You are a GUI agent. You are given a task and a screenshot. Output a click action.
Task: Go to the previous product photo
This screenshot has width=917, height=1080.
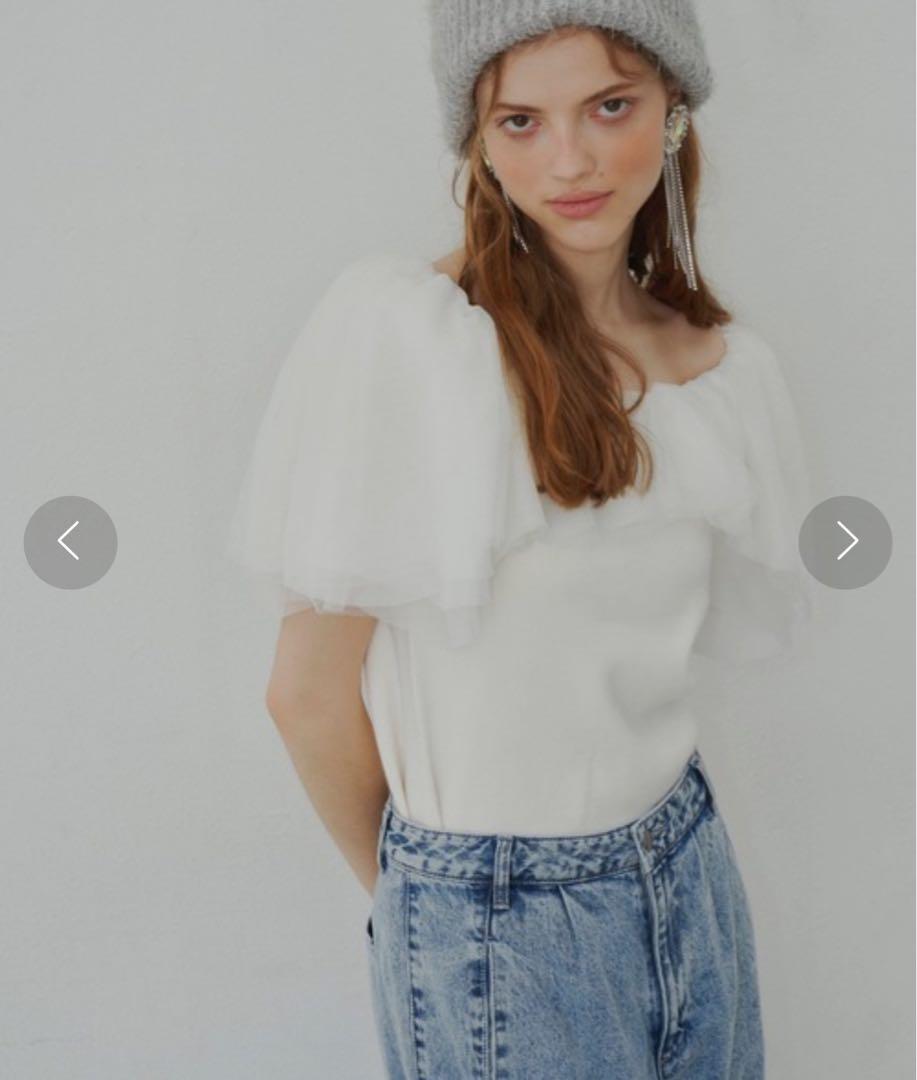tap(70, 542)
